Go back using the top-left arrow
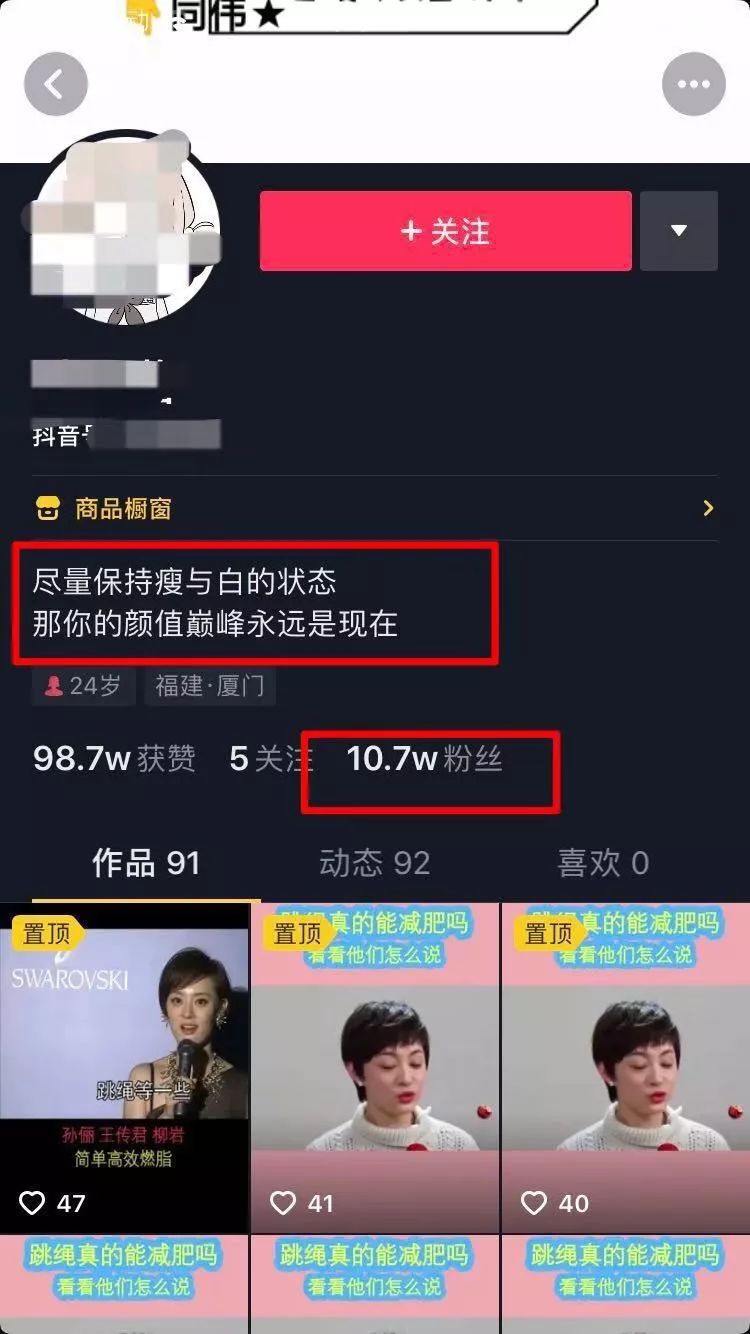 coord(56,85)
